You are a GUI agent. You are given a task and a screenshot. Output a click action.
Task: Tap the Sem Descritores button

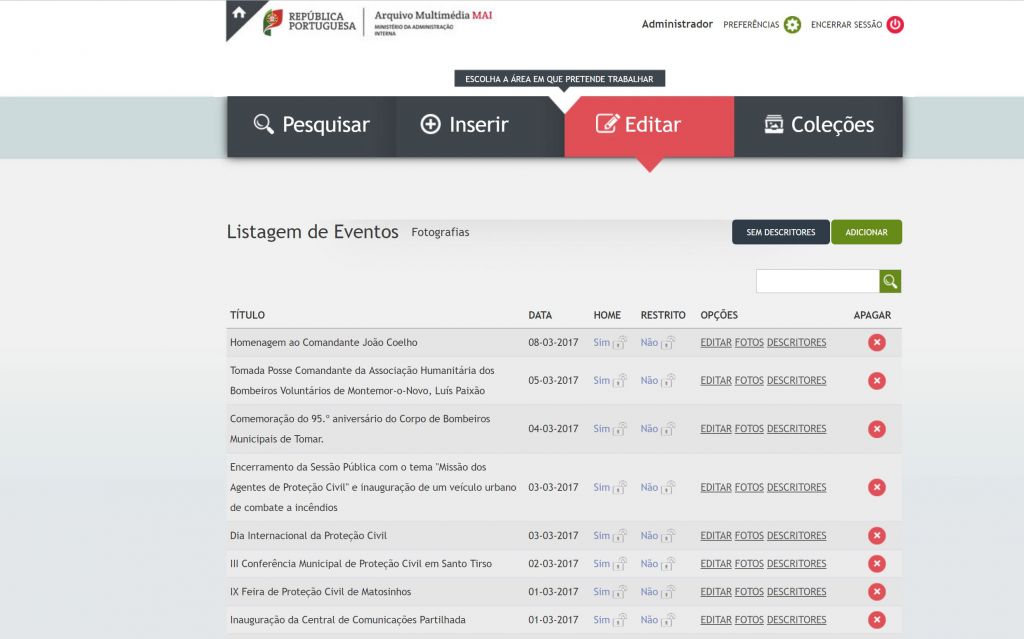tap(780, 232)
